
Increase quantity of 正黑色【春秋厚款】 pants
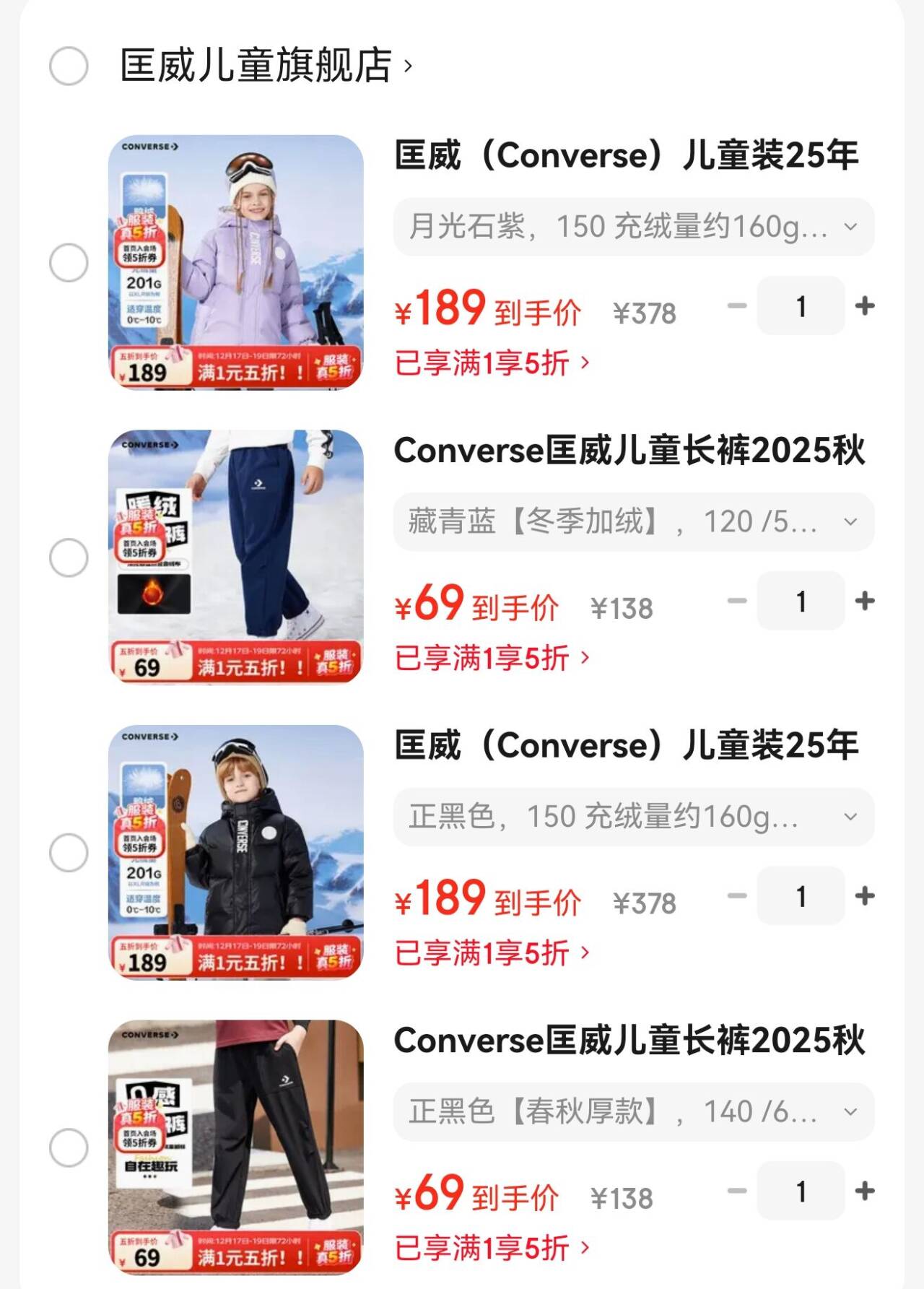point(864,1191)
